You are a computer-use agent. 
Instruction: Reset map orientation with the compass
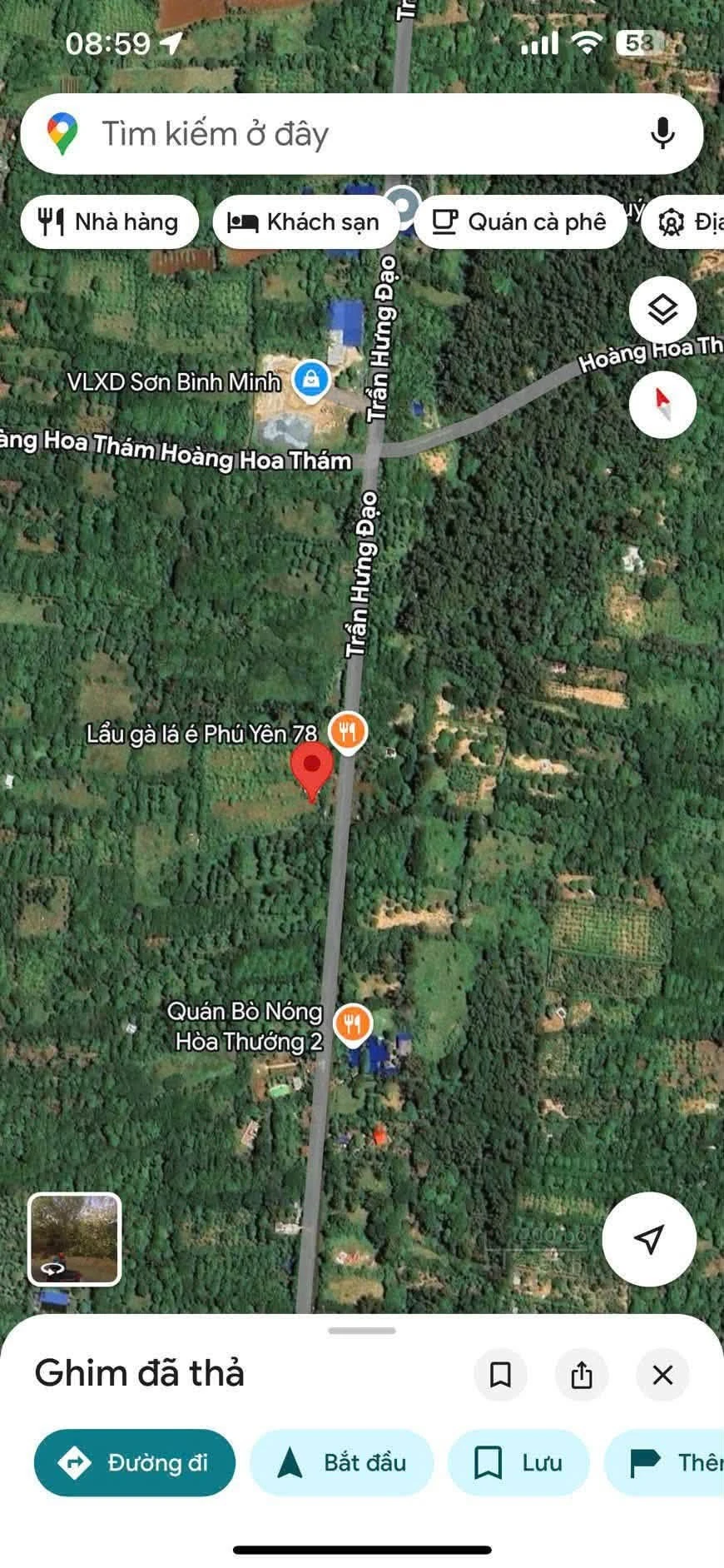point(662,405)
